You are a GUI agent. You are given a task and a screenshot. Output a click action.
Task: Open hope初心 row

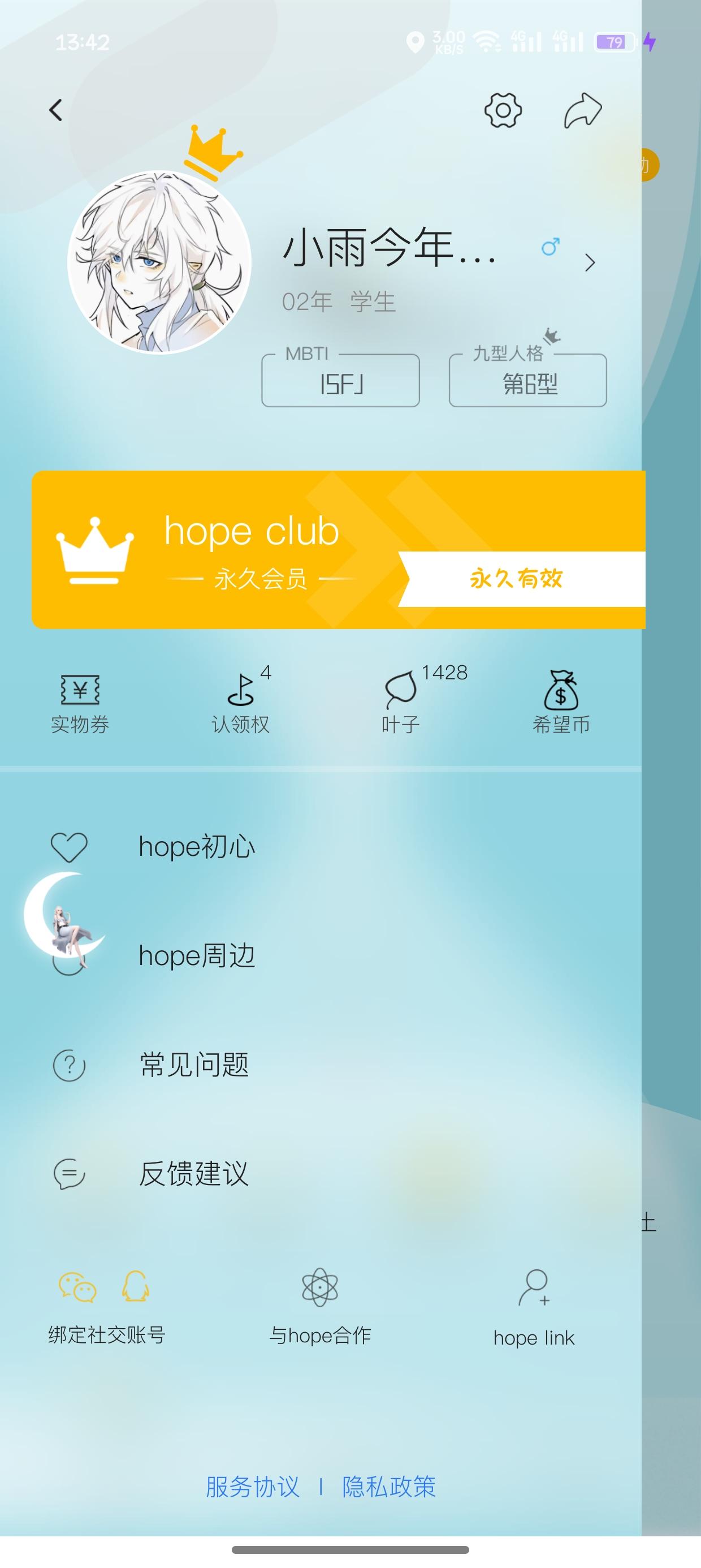[x=197, y=847]
